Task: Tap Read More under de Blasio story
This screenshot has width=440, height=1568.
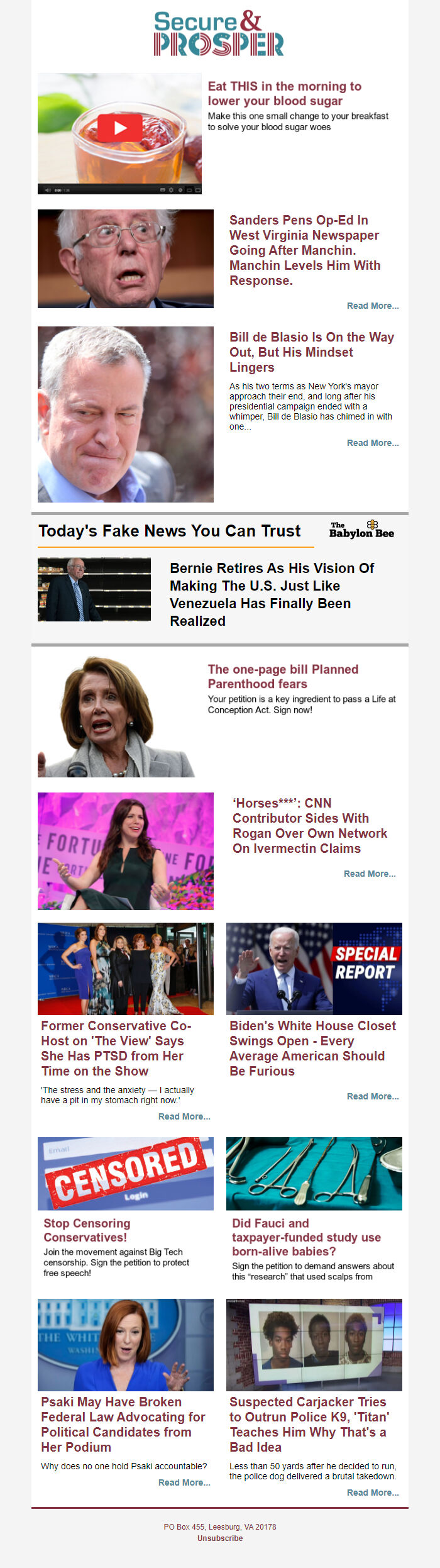Action: click(372, 443)
